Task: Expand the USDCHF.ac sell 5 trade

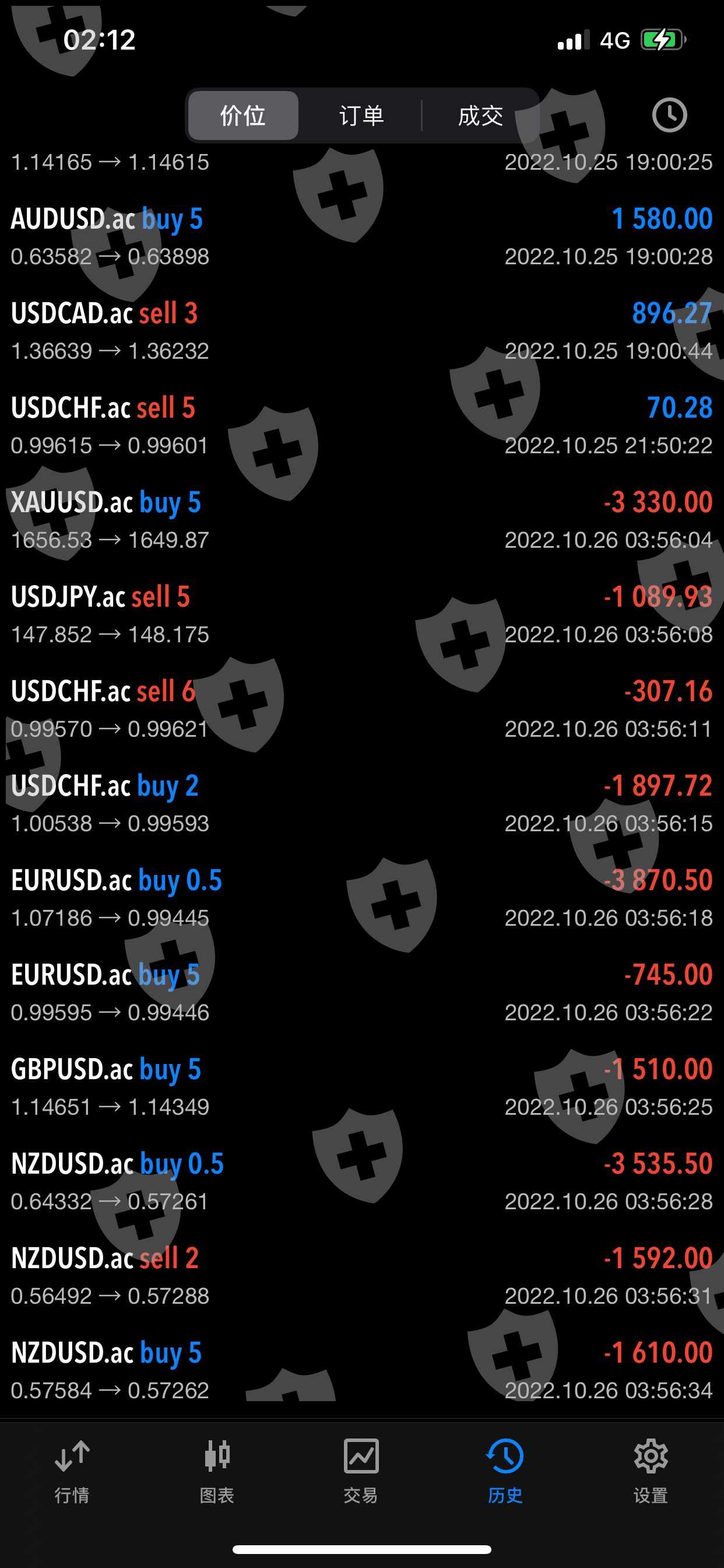Action: (361, 425)
